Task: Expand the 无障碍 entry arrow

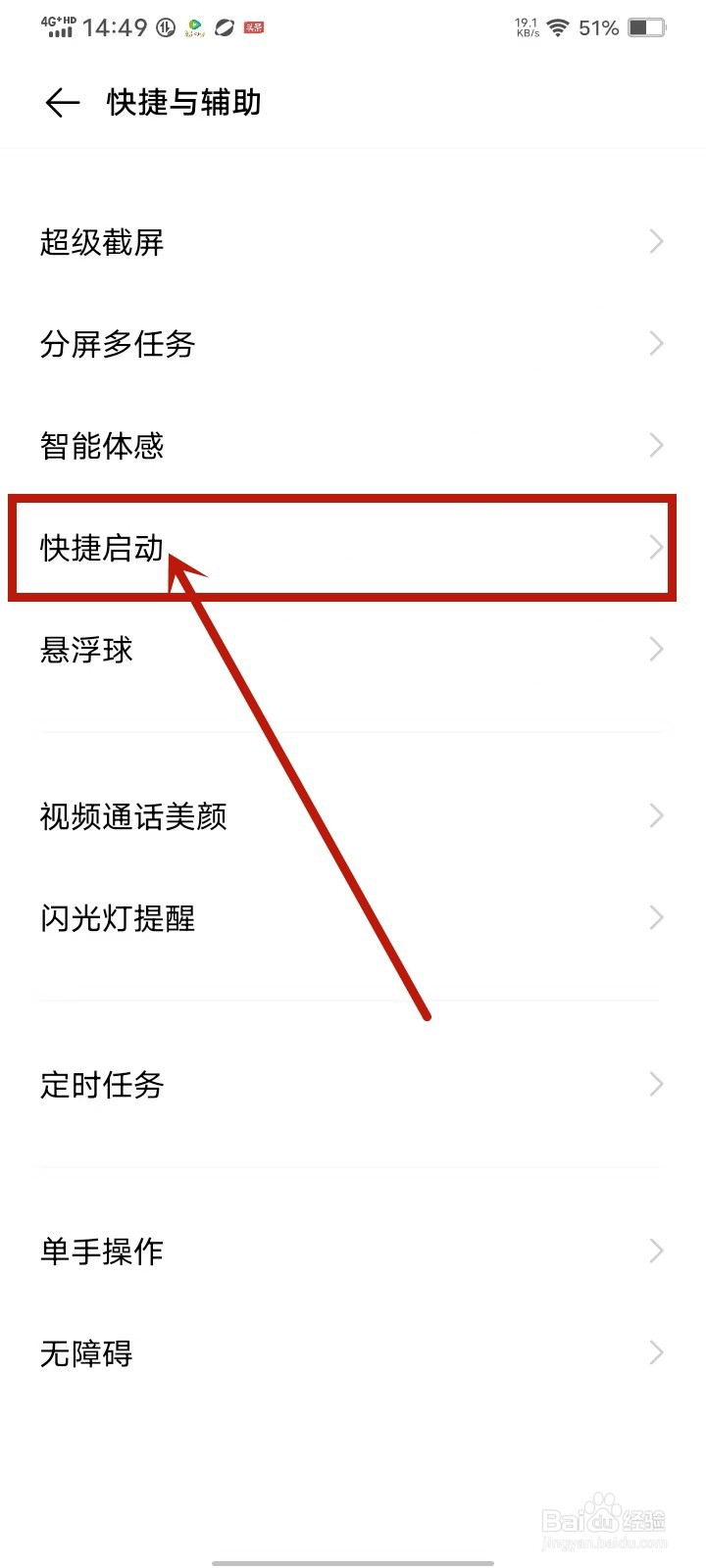Action: tap(655, 1353)
